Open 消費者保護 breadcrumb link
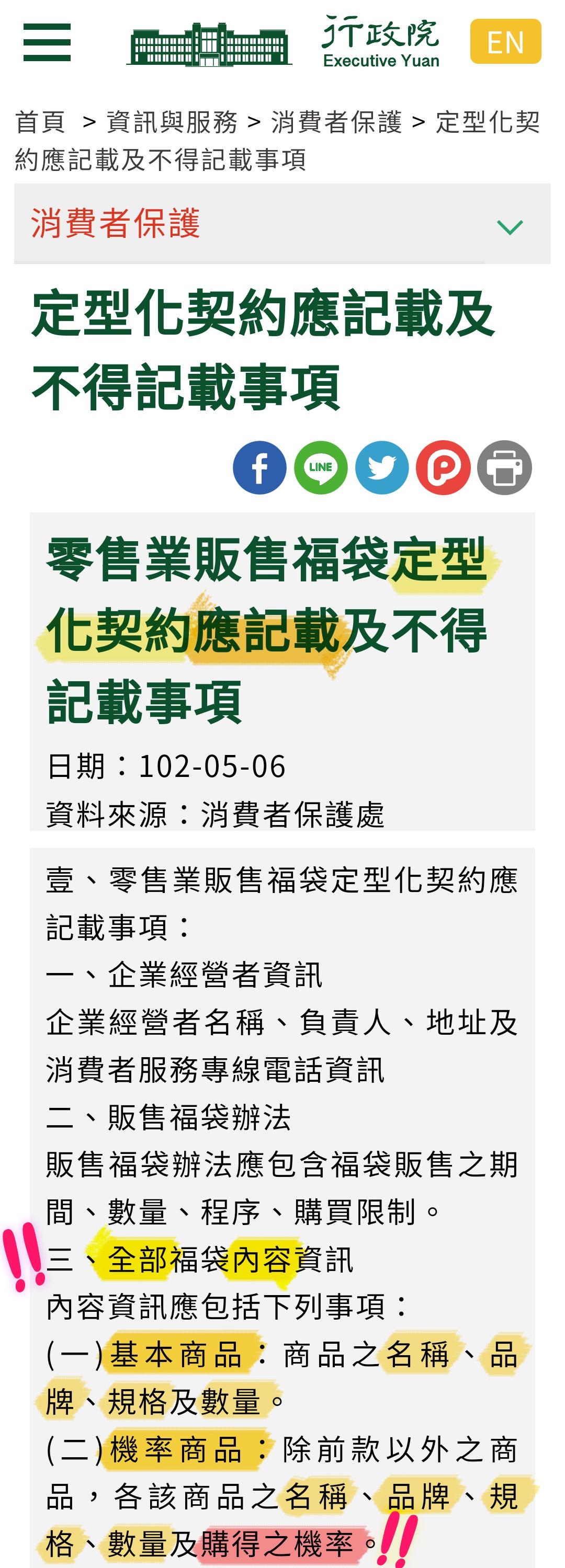Viewport: 565px width, 1568px height. click(336, 122)
